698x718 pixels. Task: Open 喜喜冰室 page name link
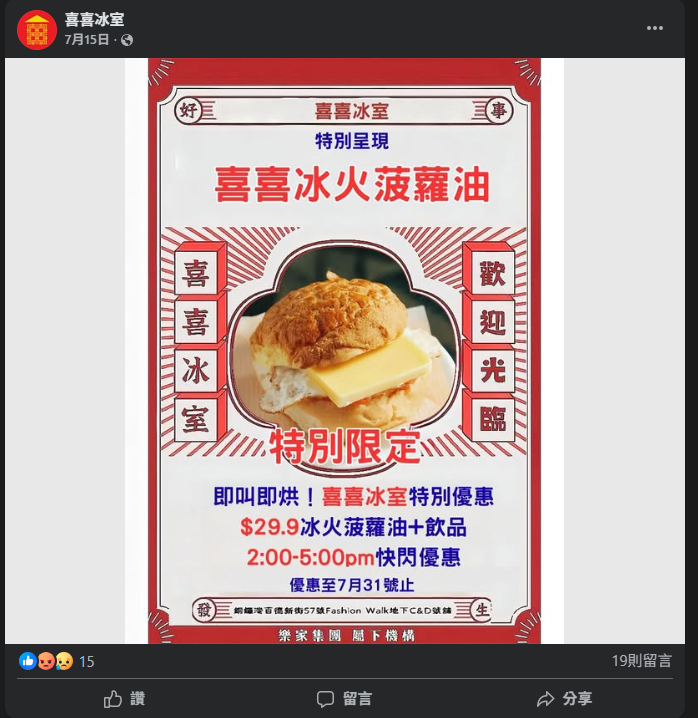[x=94, y=20]
